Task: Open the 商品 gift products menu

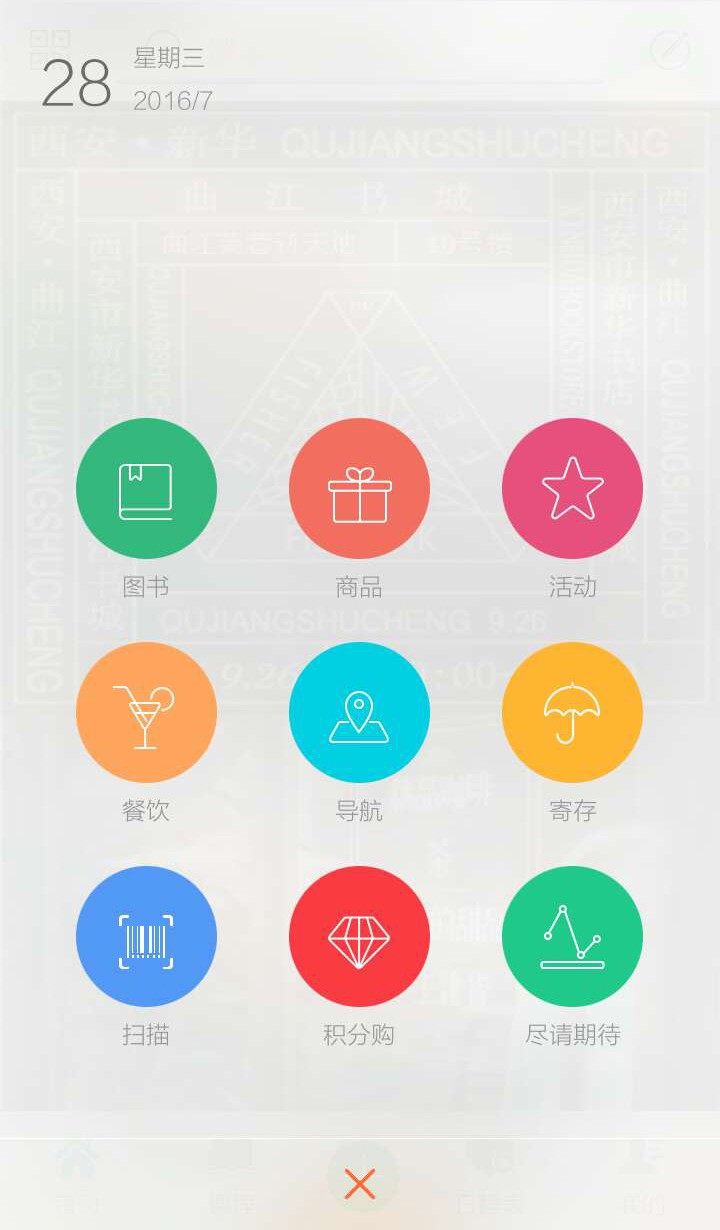Action: (x=359, y=489)
